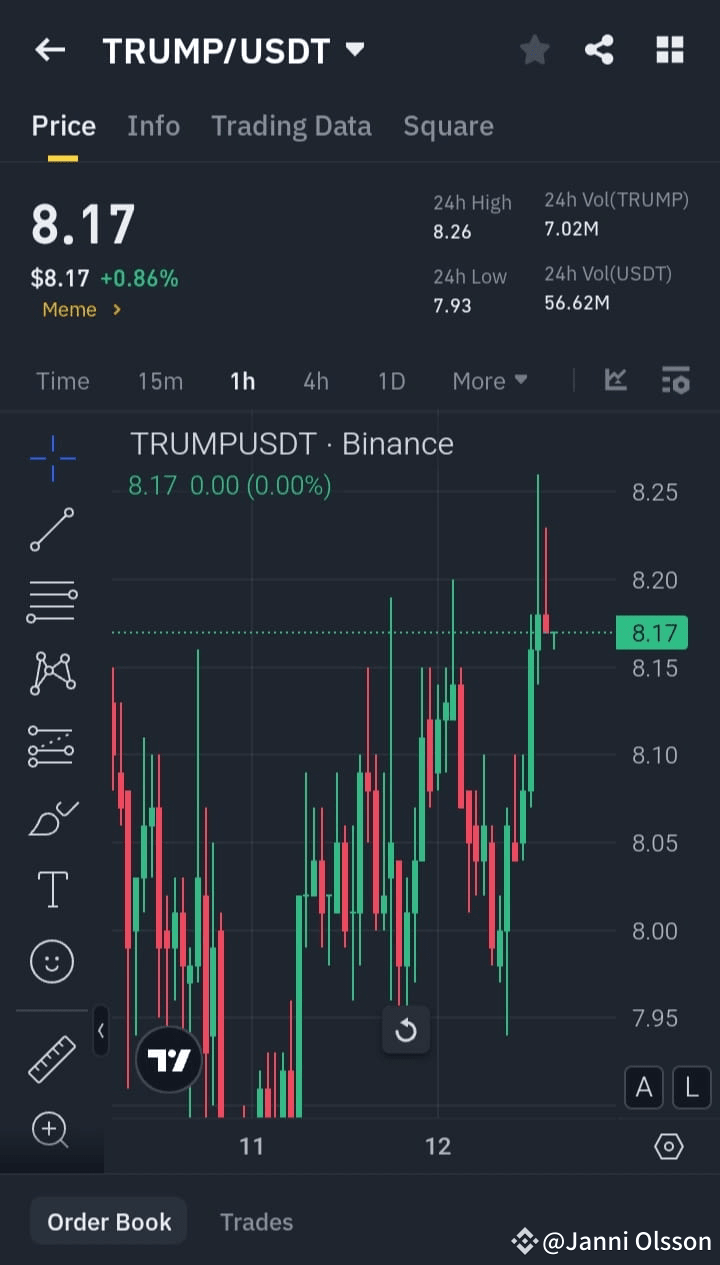
Task: Refresh the chart with the reset button
Action: pyautogui.click(x=406, y=1030)
